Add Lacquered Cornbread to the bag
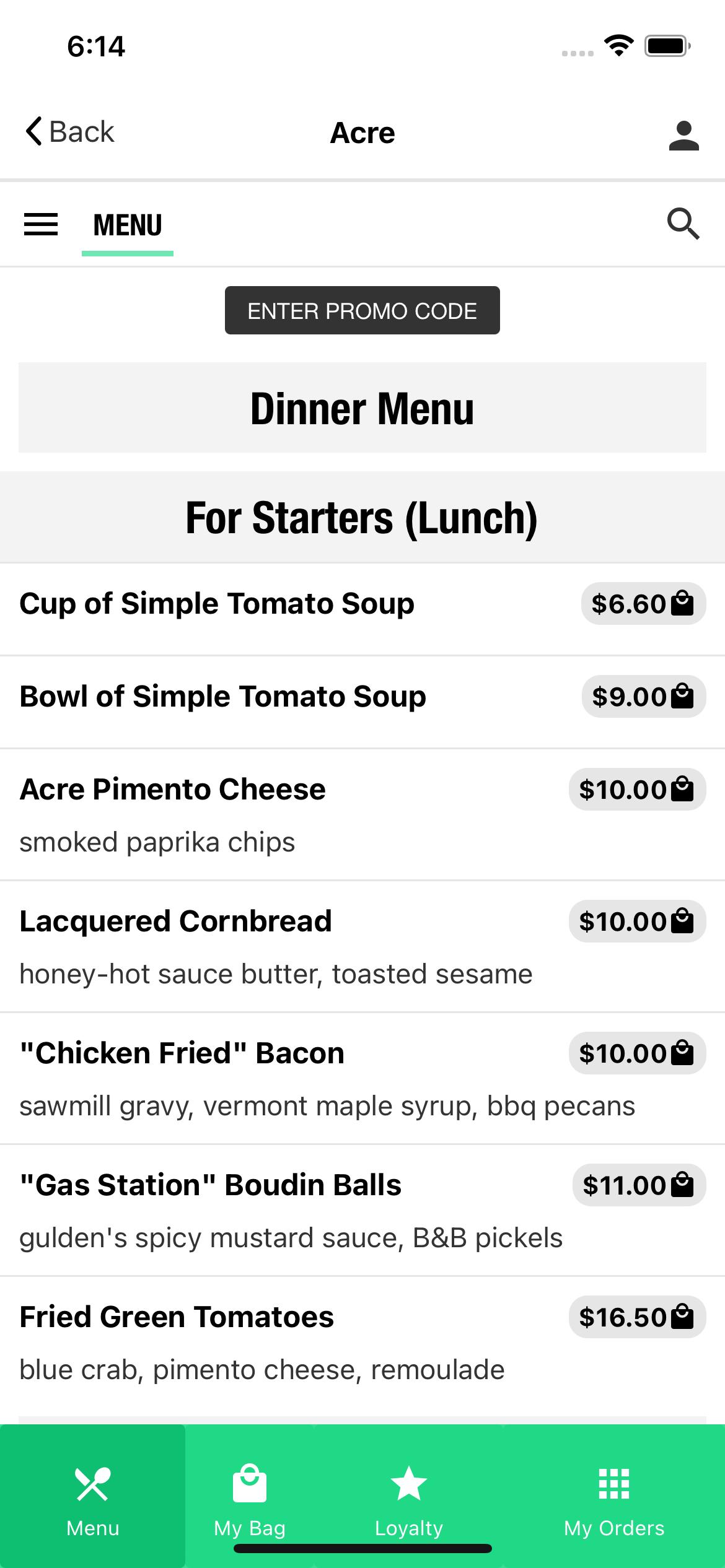 tap(637, 921)
